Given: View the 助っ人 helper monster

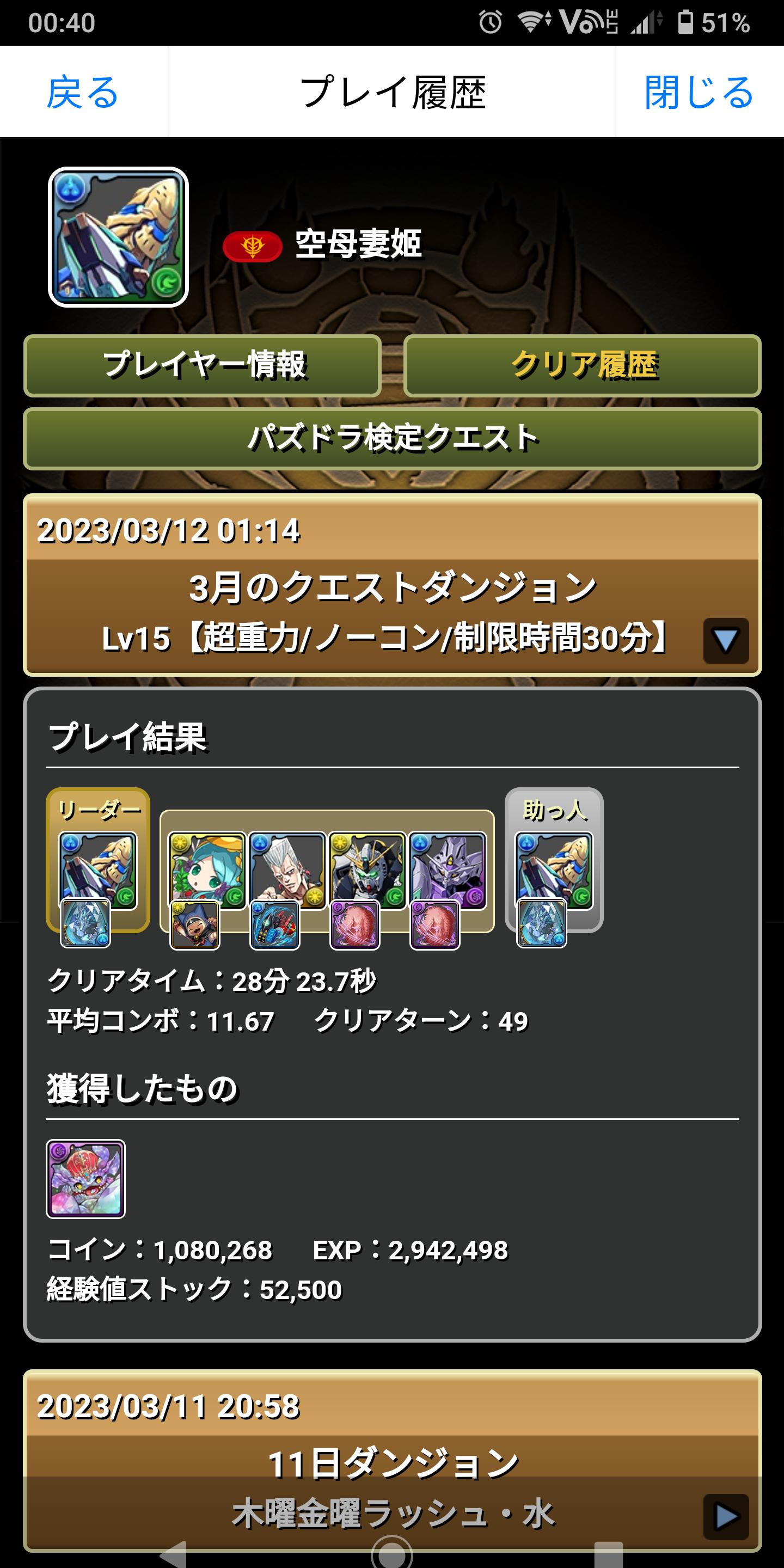Looking at the screenshot, I should coord(554,871).
